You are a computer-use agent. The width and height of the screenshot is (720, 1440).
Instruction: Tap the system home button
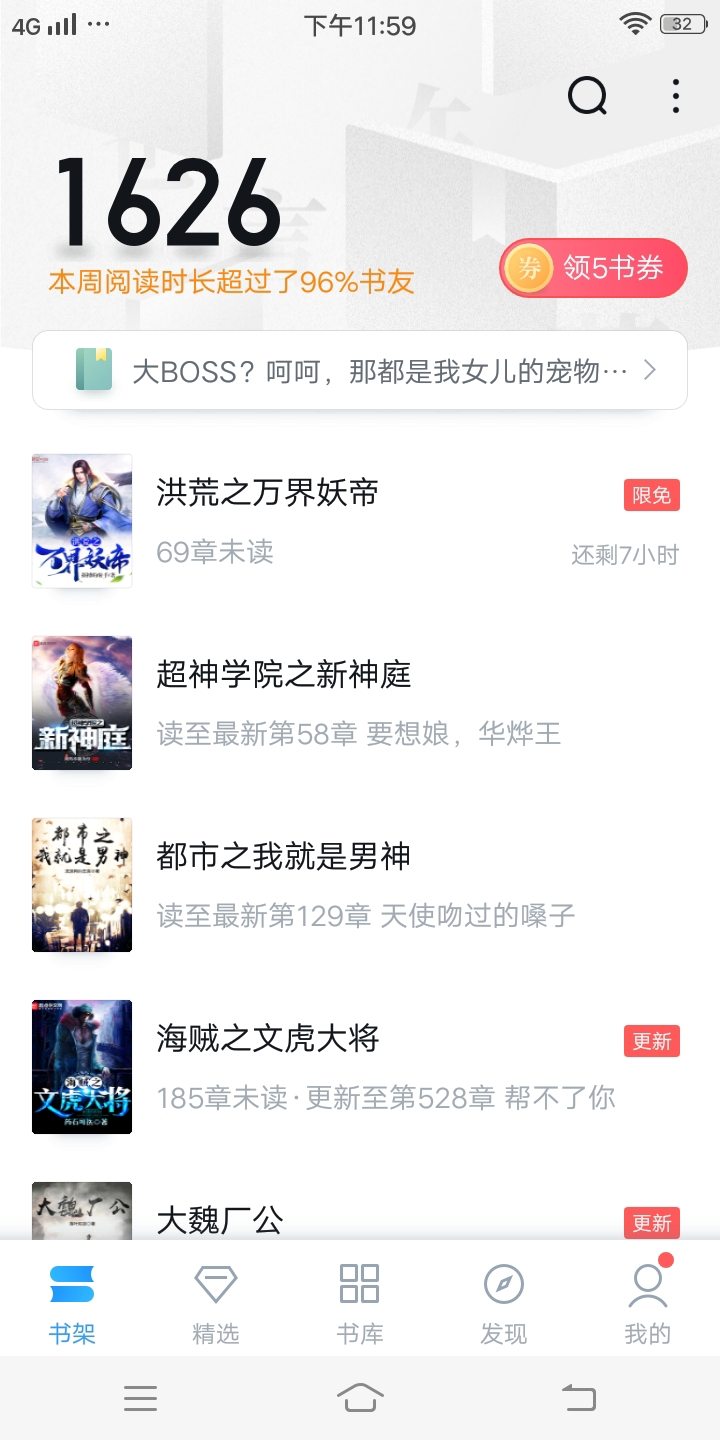tap(360, 1397)
